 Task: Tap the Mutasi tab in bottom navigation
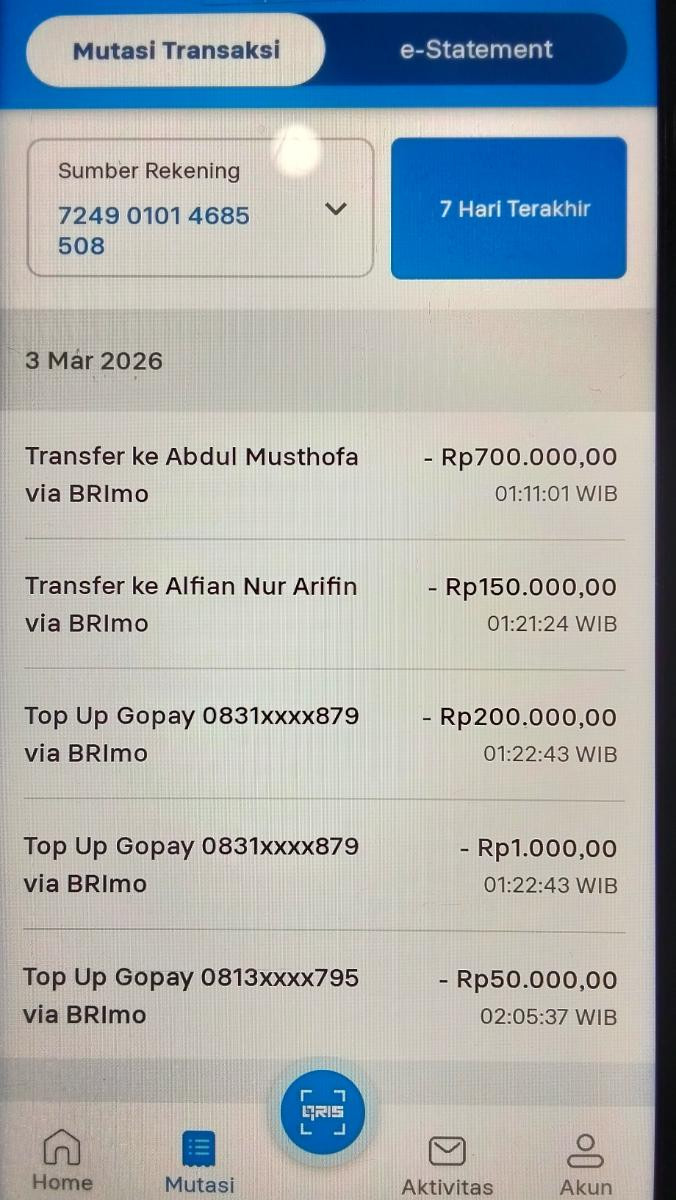[200, 1163]
